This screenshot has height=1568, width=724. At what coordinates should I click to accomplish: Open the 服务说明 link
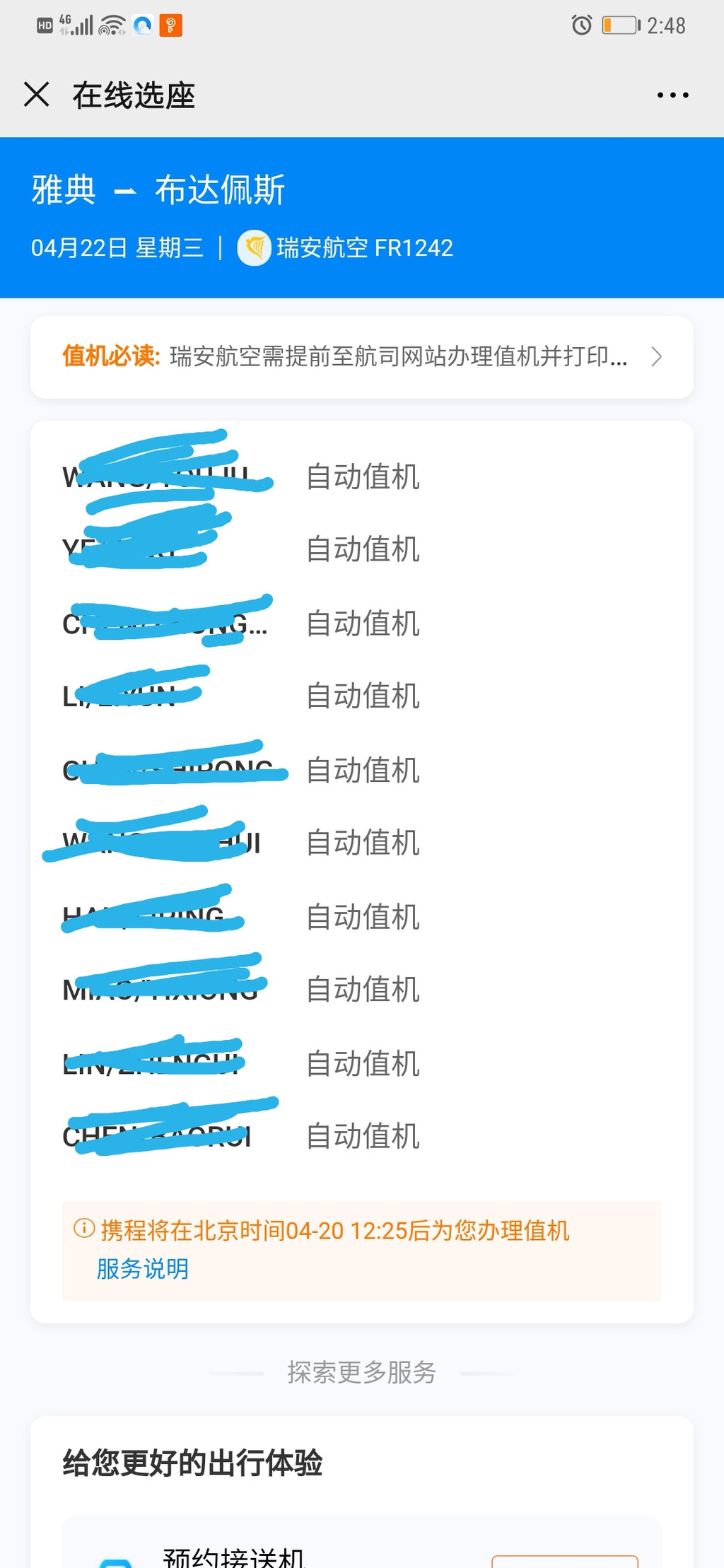[143, 1269]
